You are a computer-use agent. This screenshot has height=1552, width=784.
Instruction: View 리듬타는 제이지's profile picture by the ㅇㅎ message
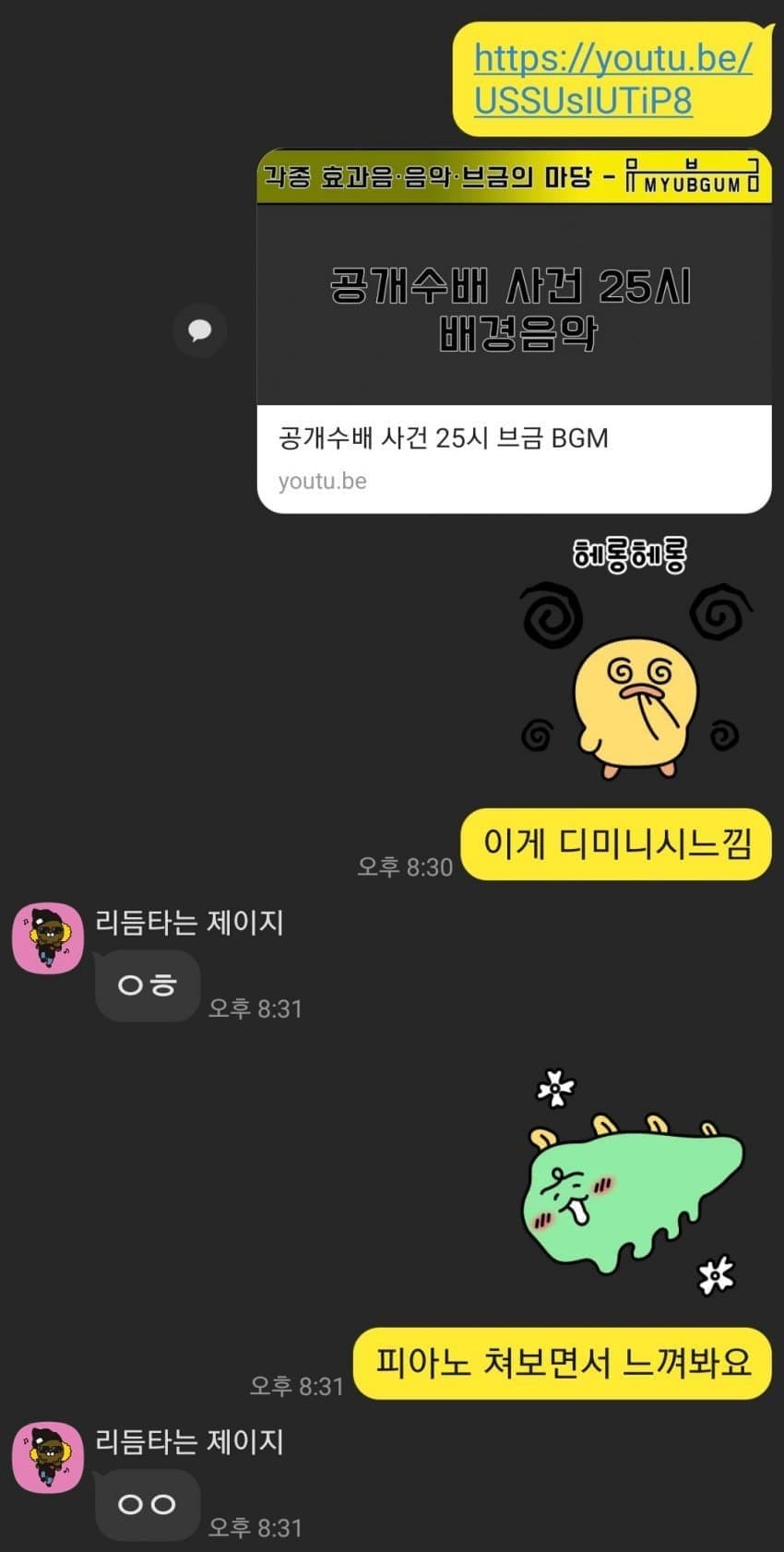[x=48, y=937]
